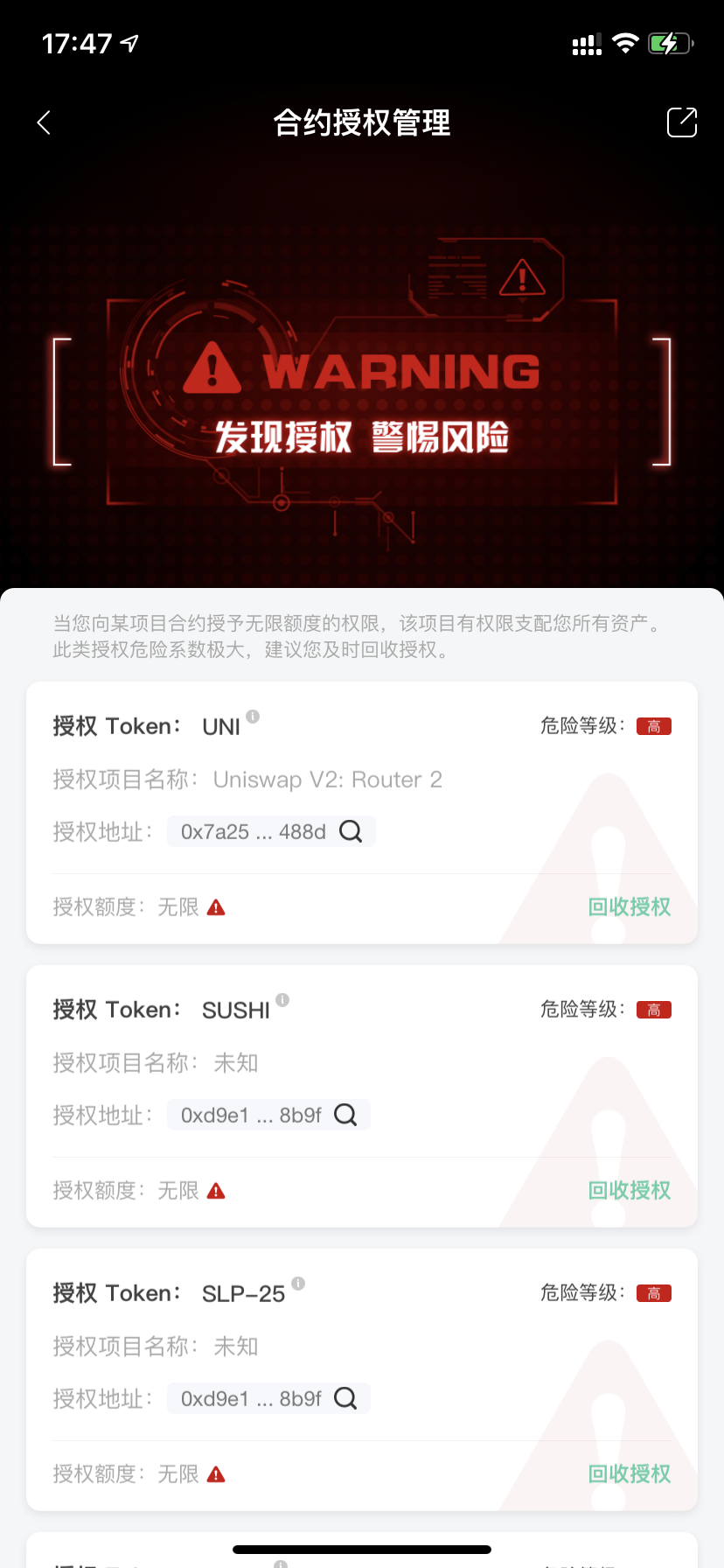The image size is (724, 1568).
Task: Show info about the SLP-25 token
Action: (298, 1284)
